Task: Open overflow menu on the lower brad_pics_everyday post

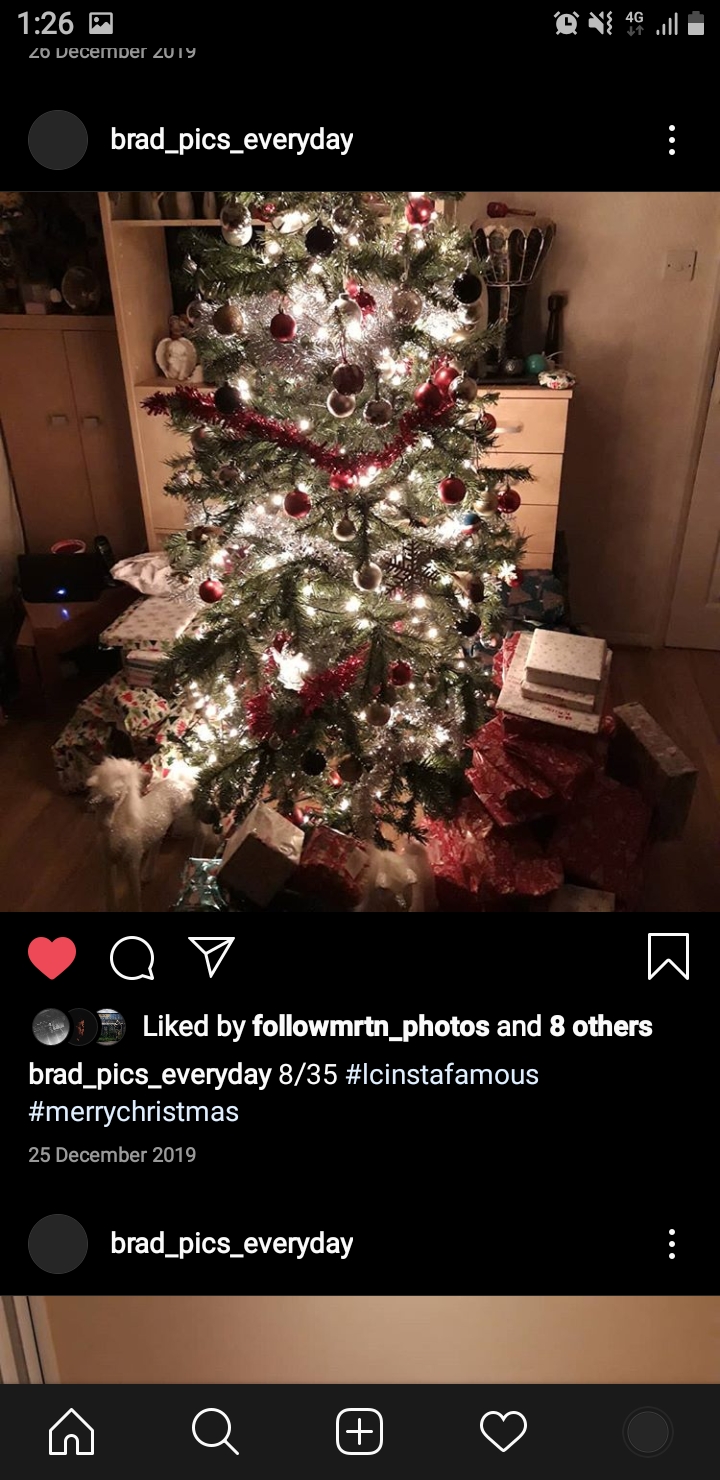Action: [x=671, y=1244]
